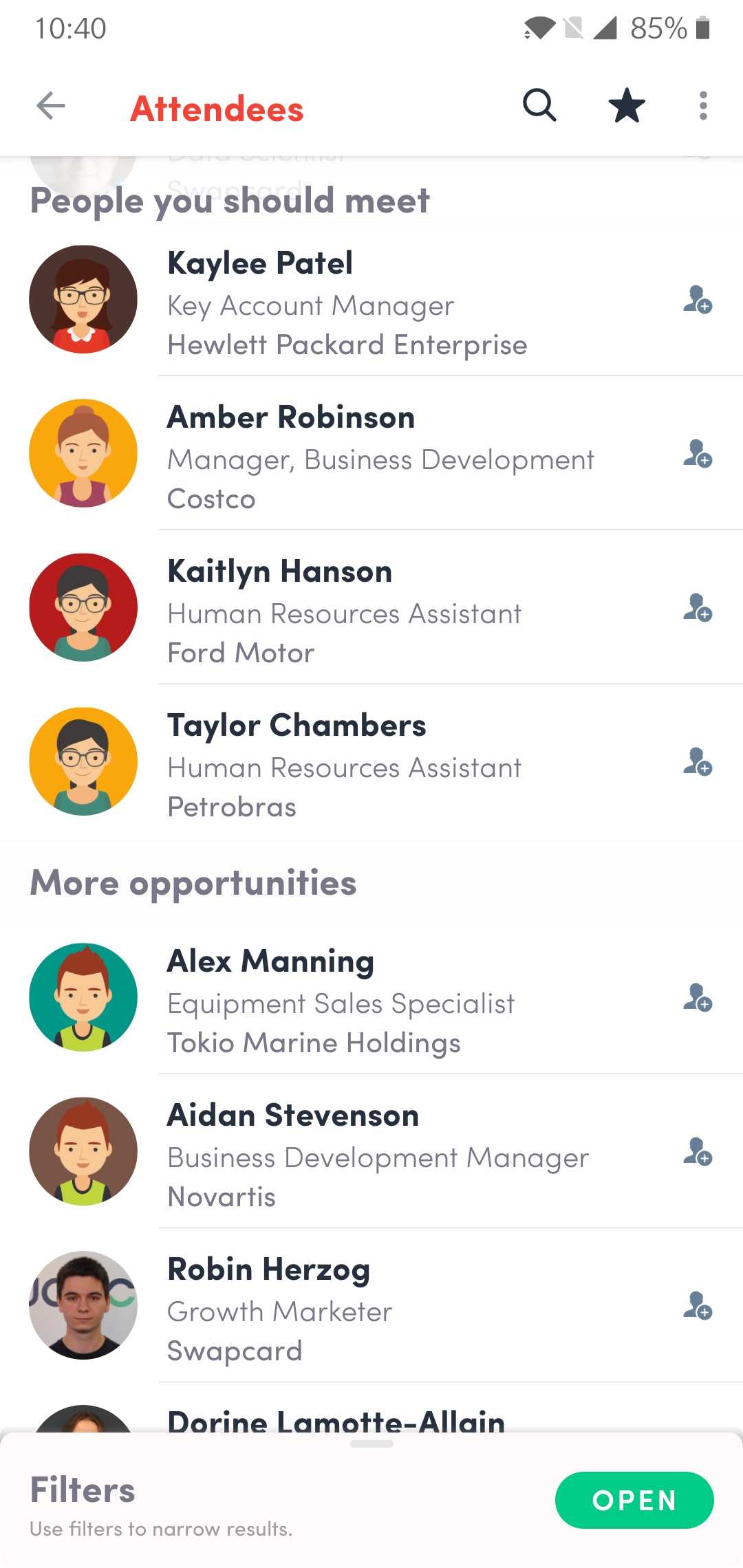Connect with Aidan Stevenson

click(697, 1151)
